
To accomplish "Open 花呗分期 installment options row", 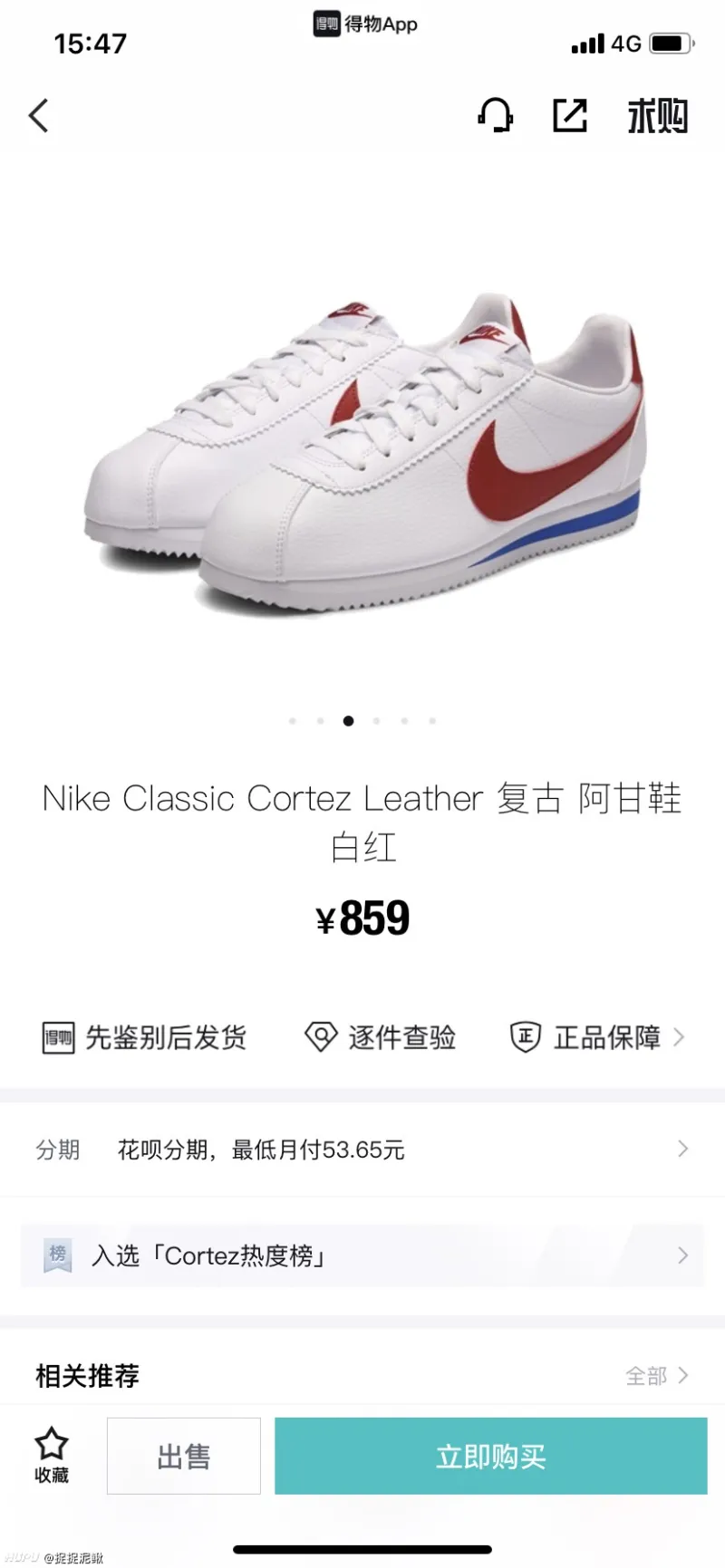I will click(x=362, y=1150).
